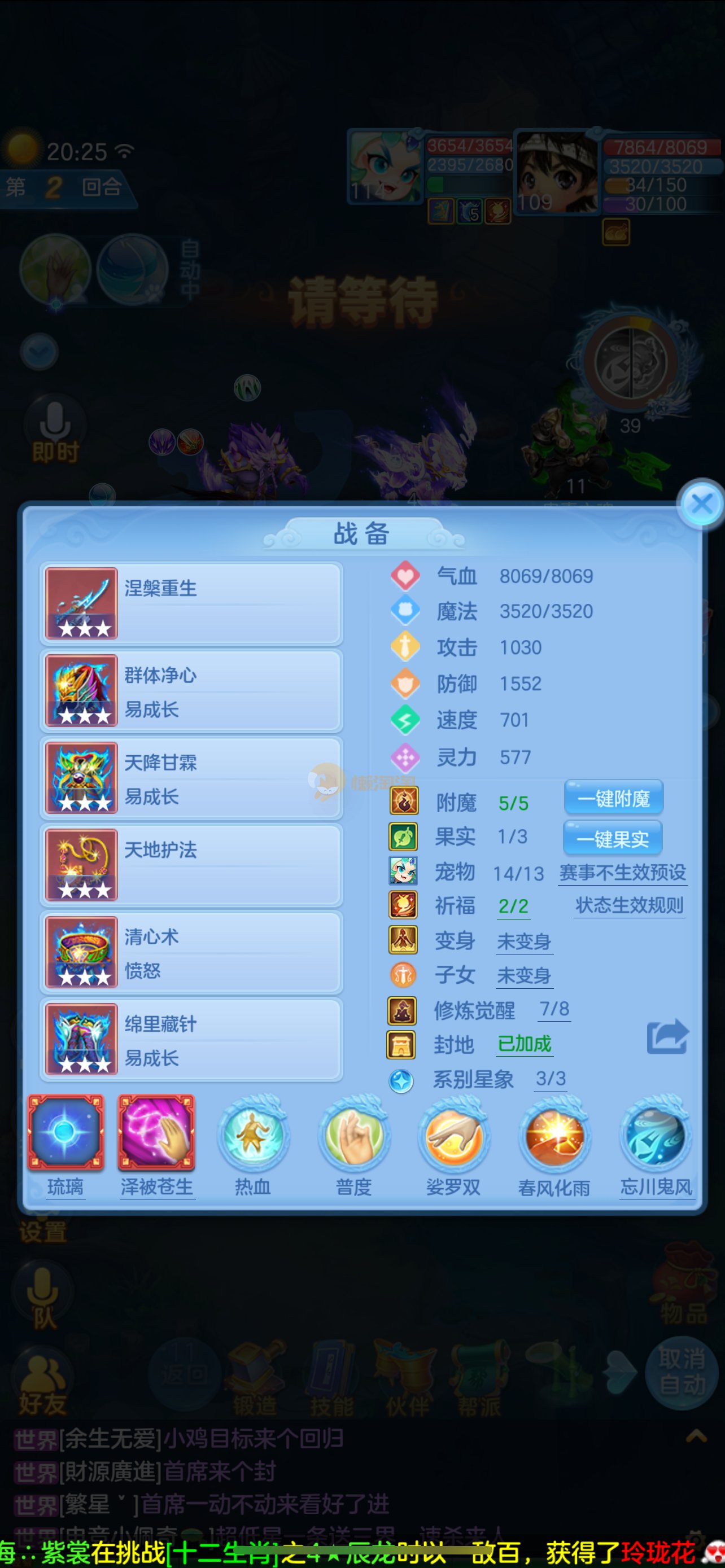View the 修炼觉醒 7/8 details
725x1568 pixels.
[554, 1010]
